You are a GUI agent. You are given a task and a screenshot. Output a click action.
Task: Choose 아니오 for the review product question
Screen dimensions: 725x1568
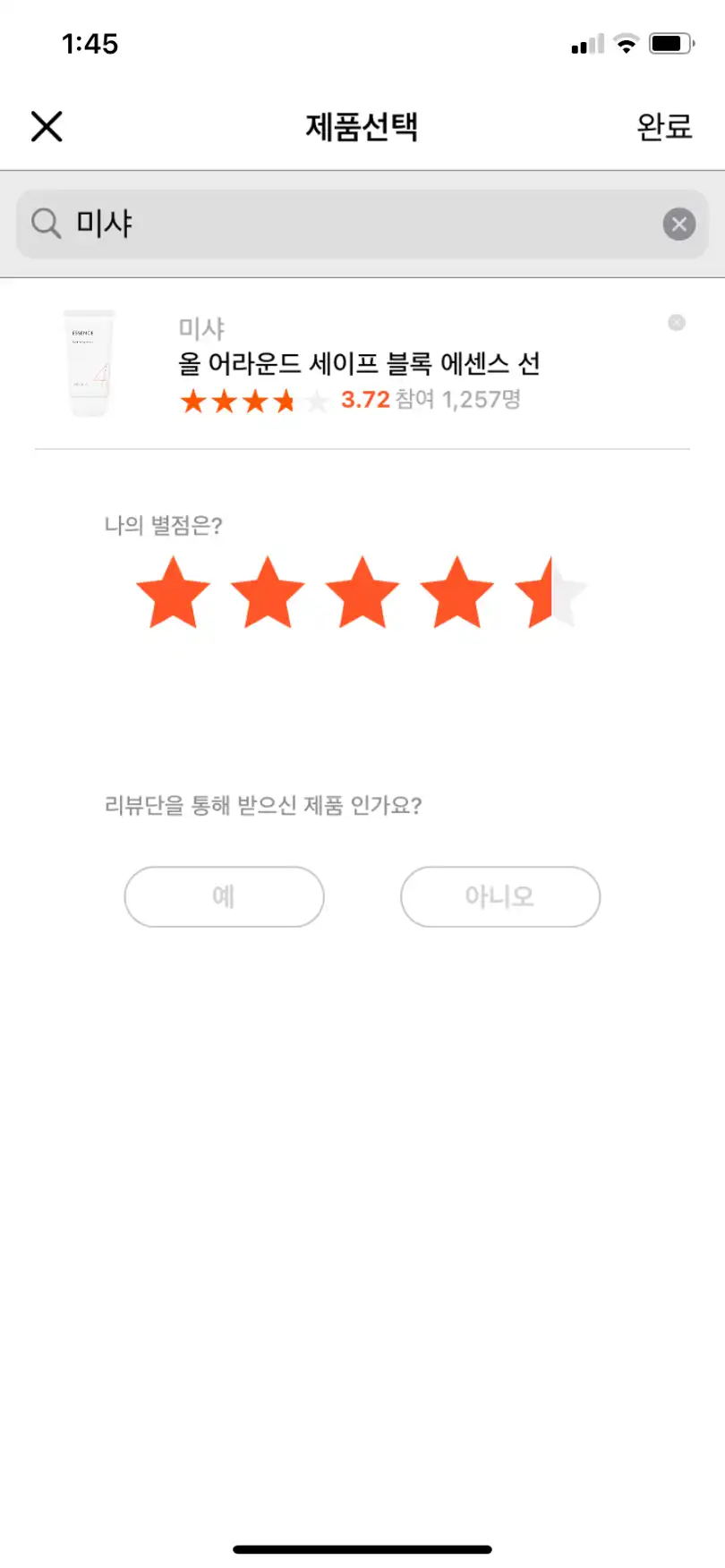(x=500, y=896)
